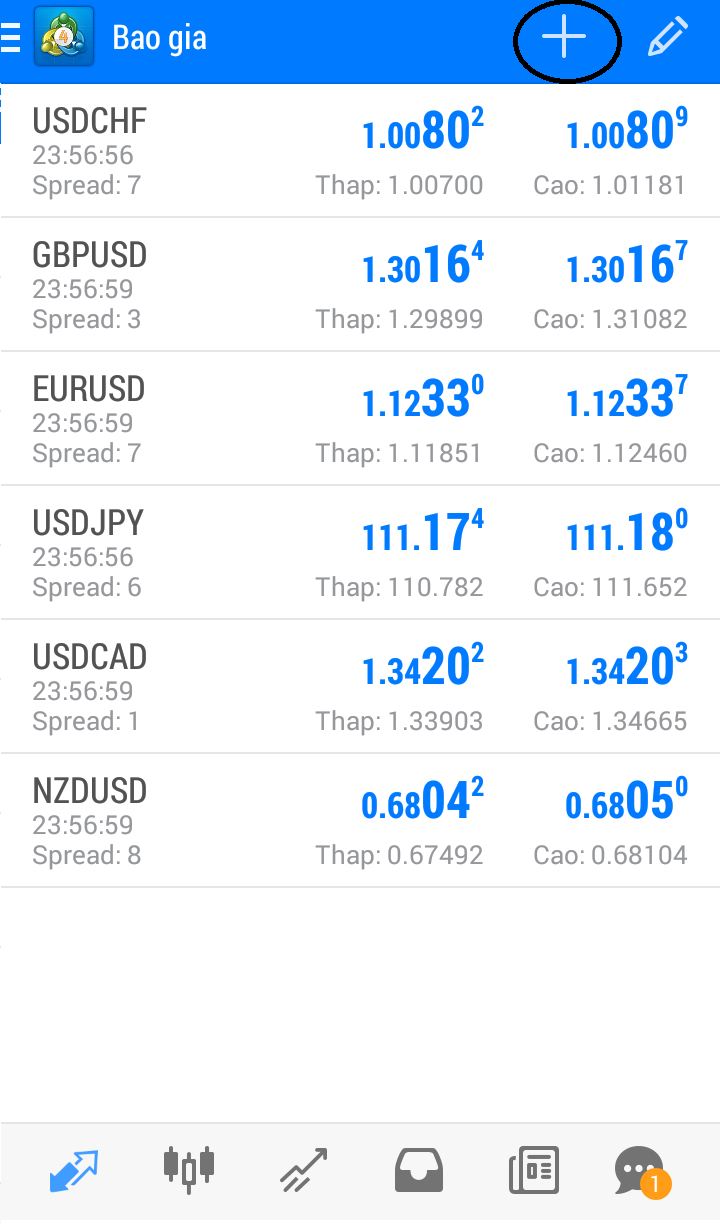Screen dimensions: 720x1232
Task: Switch to the News tab
Action: (x=534, y=1170)
